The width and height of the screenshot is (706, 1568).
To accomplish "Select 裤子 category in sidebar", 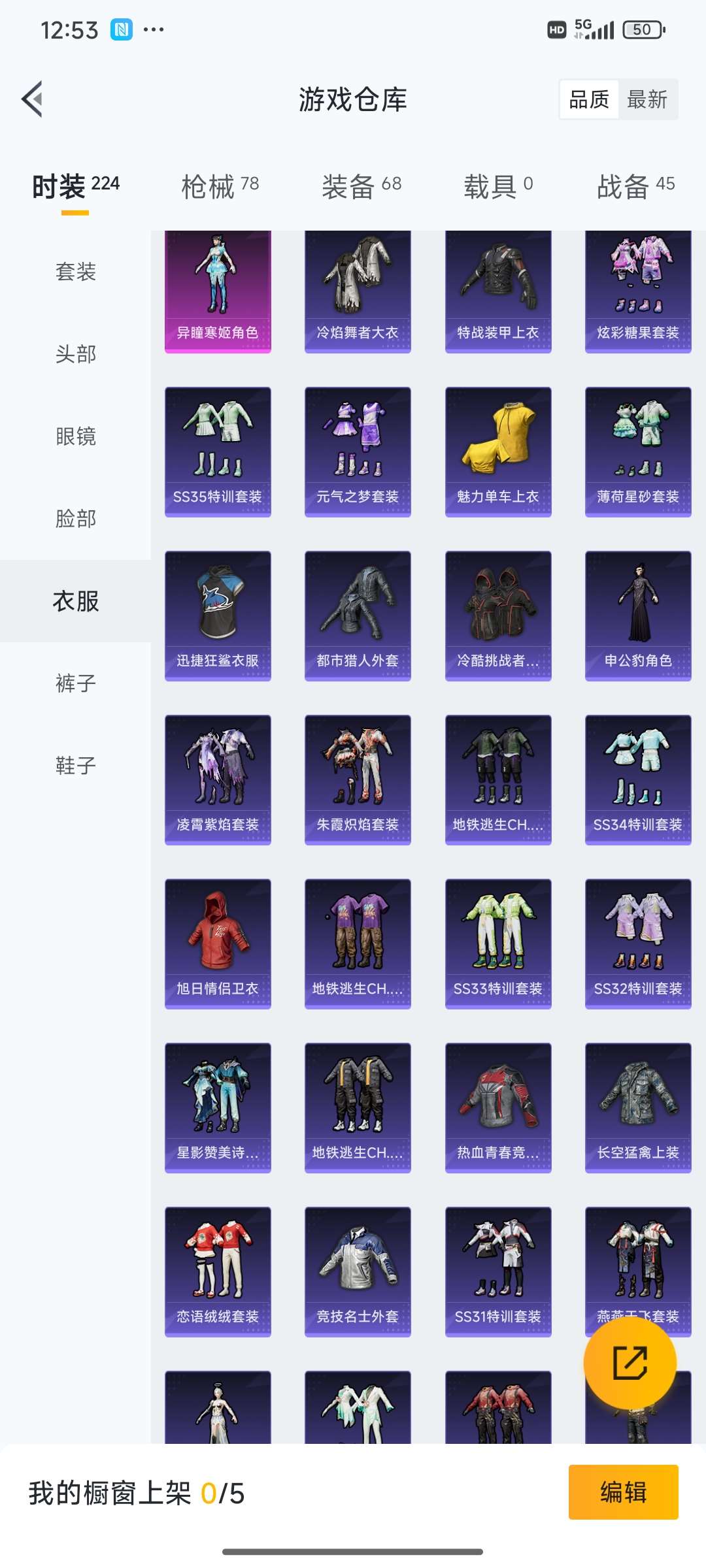I will 74,684.
